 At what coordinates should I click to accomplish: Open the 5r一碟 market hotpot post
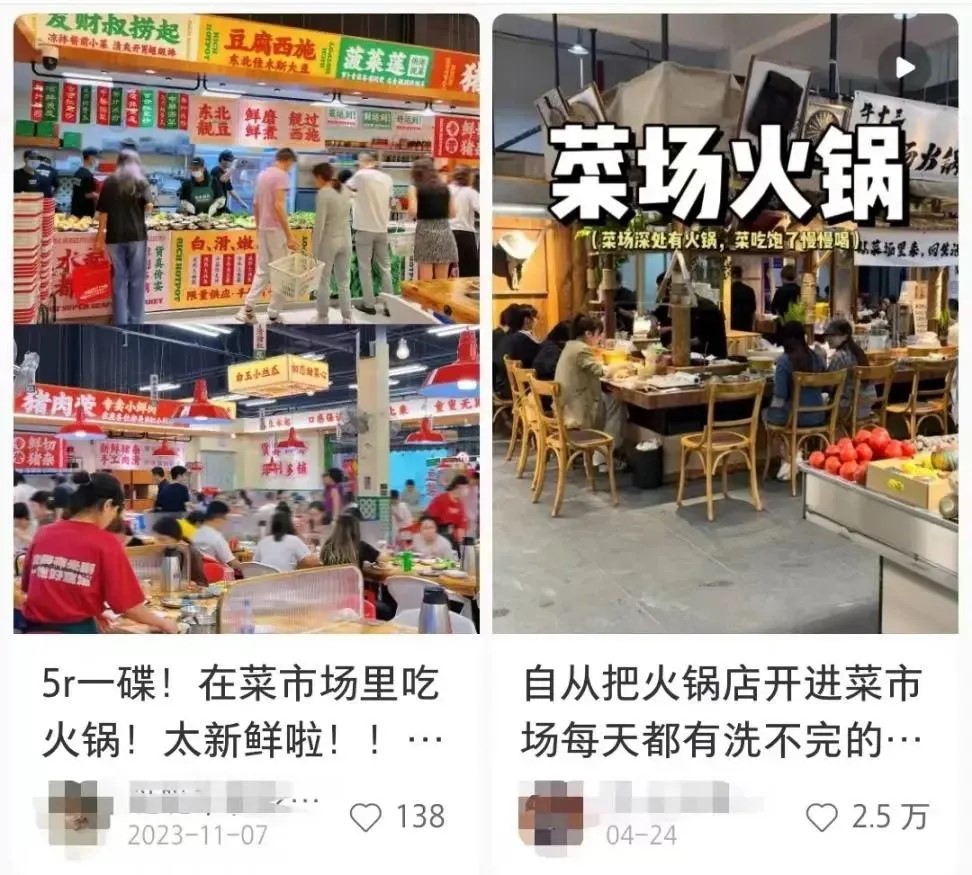coord(246,323)
